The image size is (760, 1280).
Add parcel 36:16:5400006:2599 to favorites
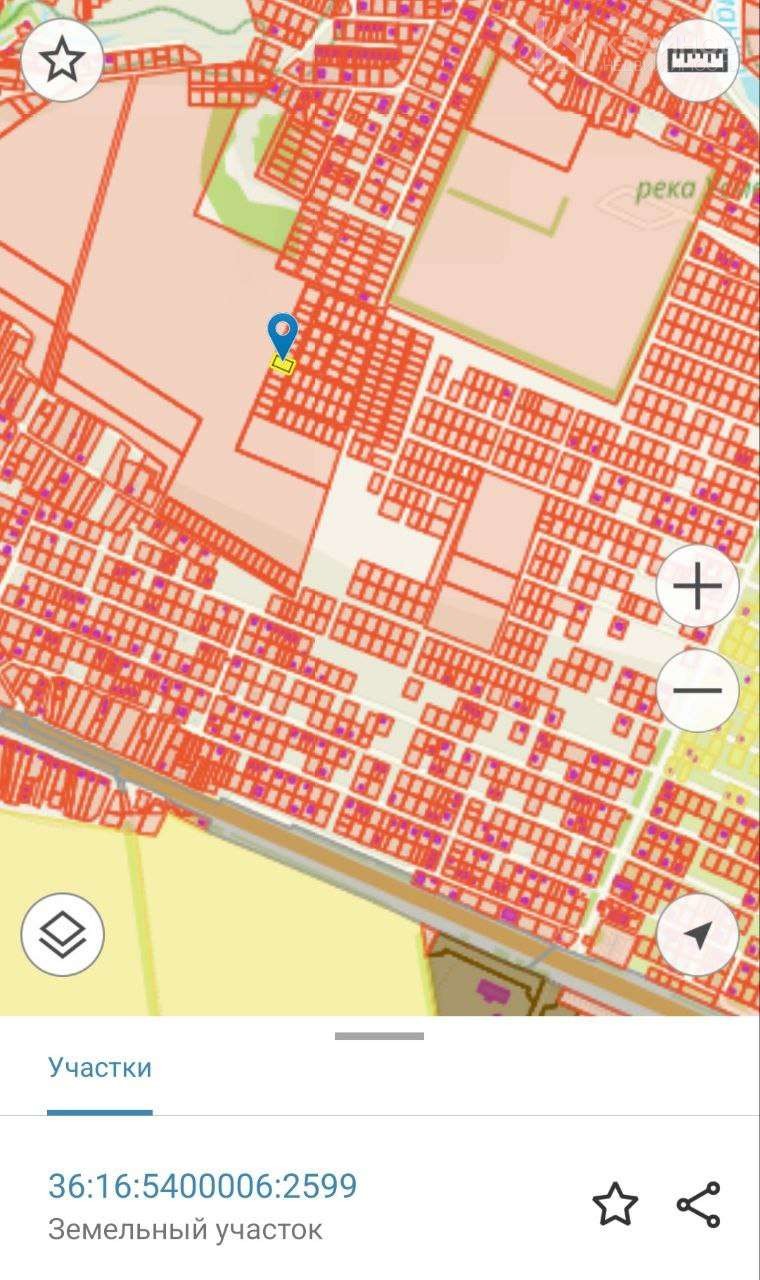coord(615,1204)
